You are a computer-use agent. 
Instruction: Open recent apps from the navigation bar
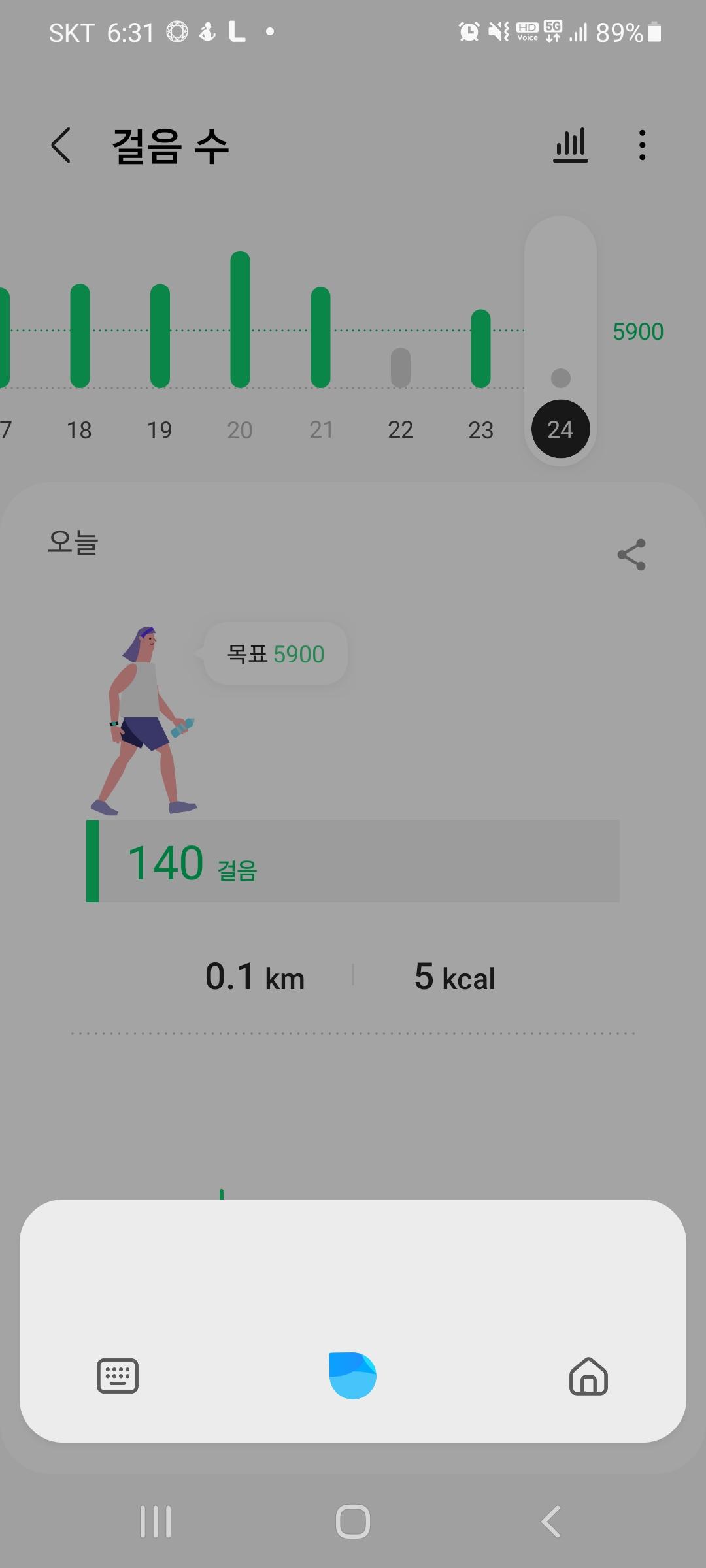(156, 1522)
